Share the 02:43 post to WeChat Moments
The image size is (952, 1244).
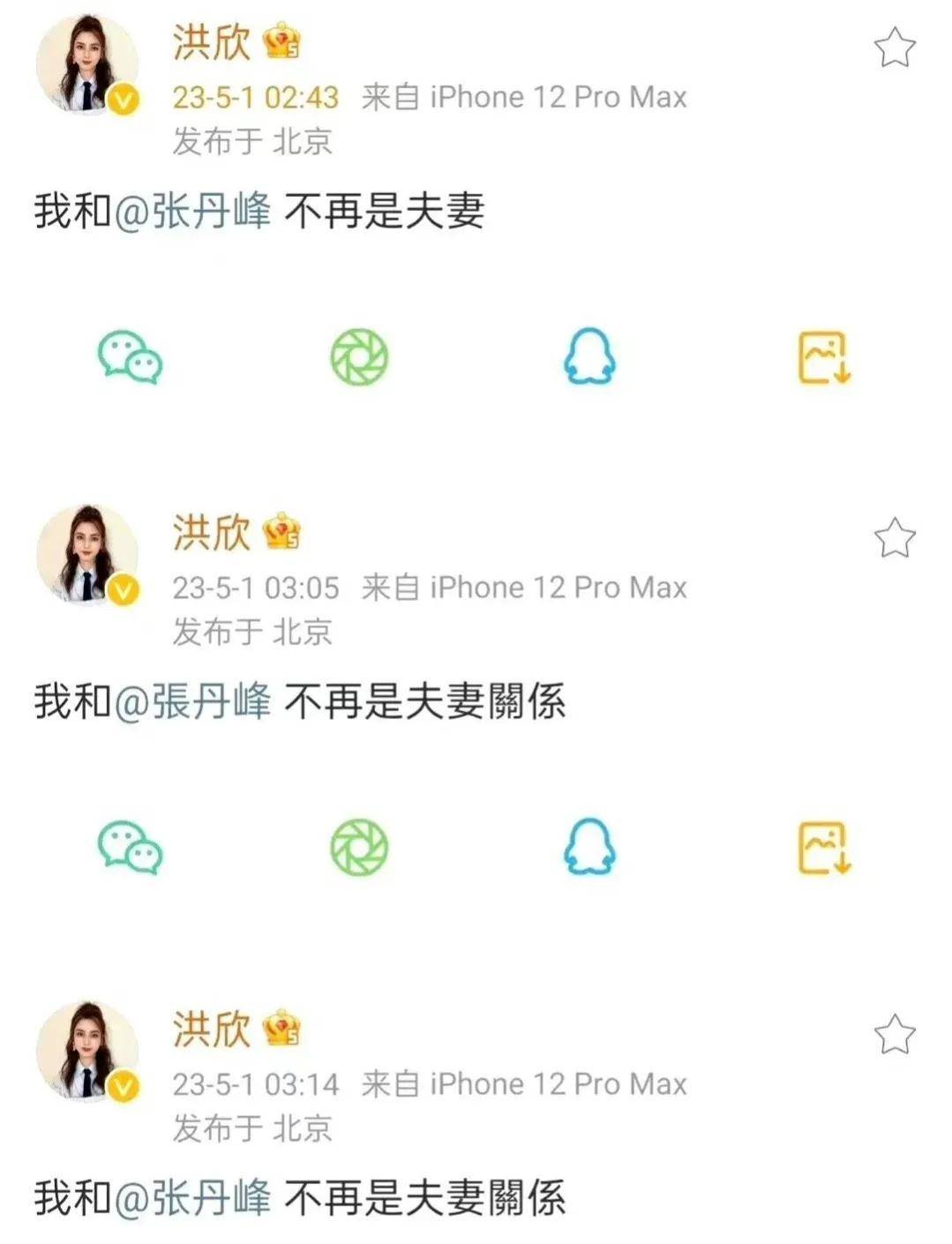(359, 357)
